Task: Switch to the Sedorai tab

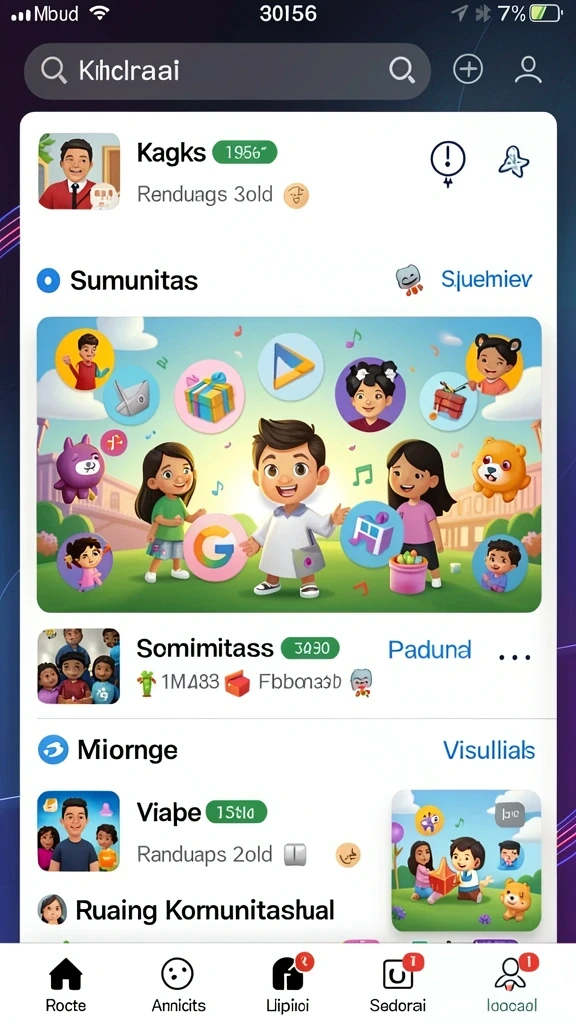Action: (x=398, y=985)
